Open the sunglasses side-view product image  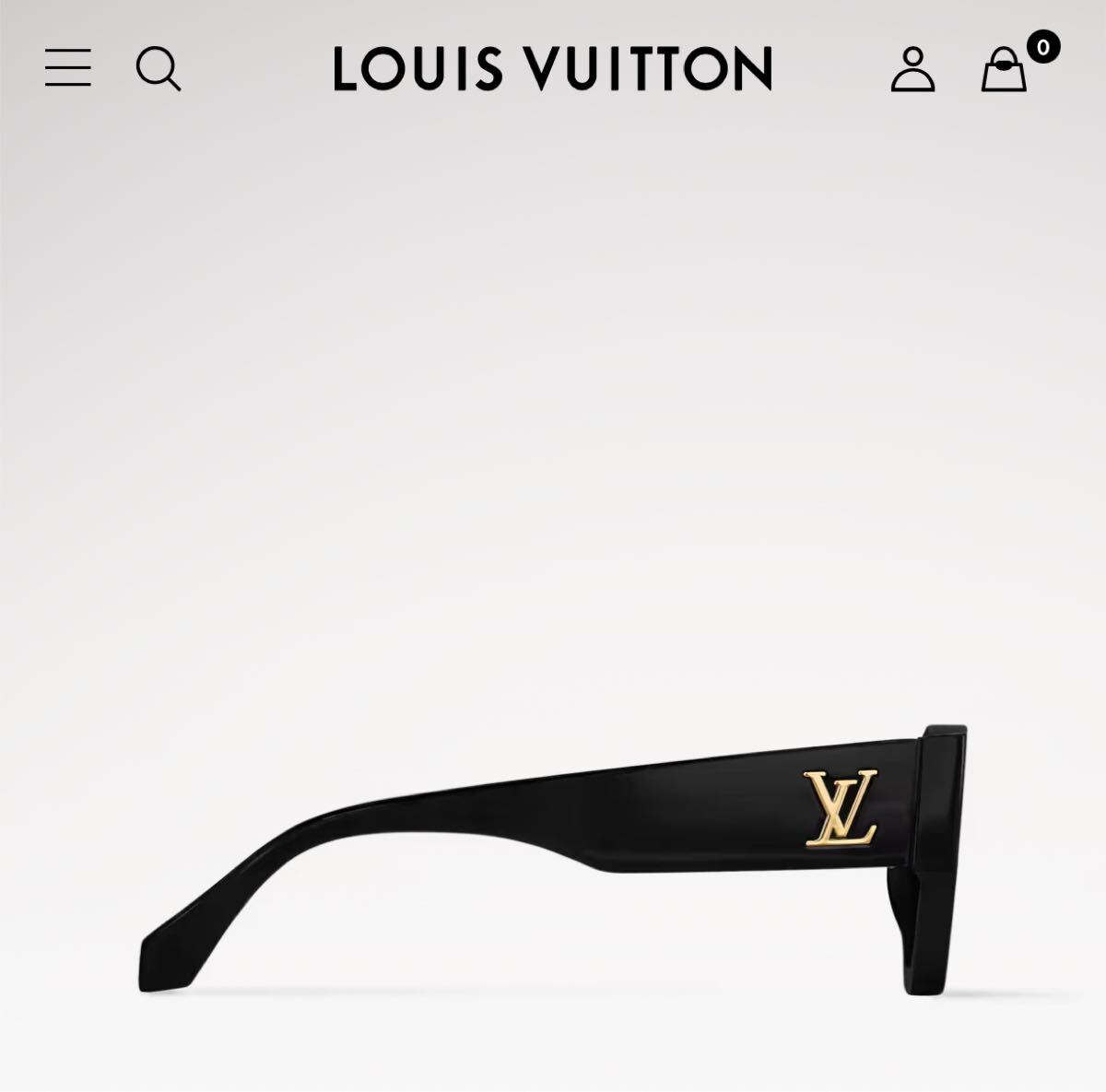click(553, 857)
